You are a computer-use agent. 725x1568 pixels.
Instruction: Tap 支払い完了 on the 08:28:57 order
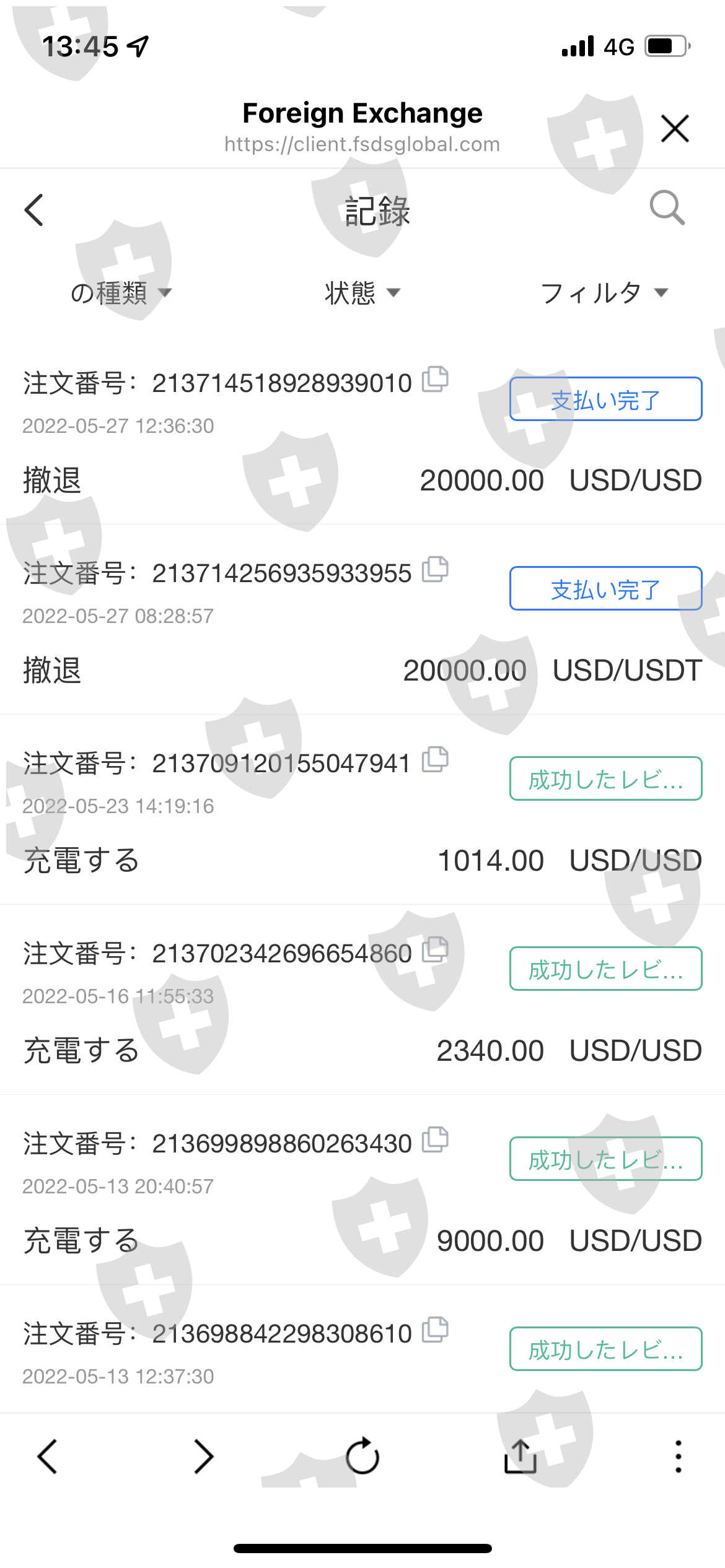pos(605,589)
